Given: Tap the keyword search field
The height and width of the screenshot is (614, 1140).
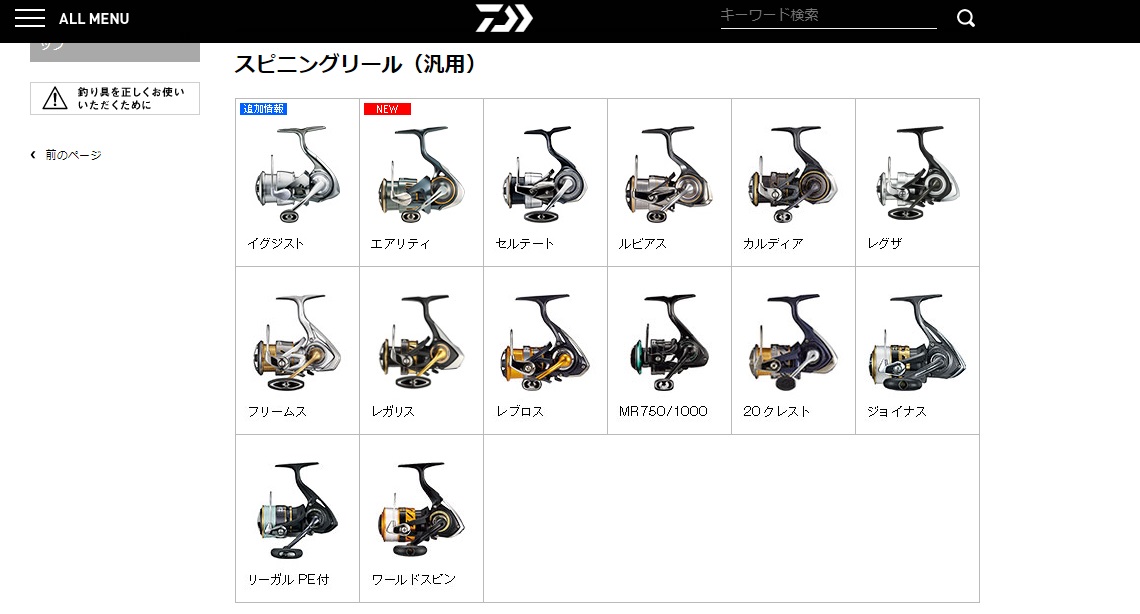Looking at the screenshot, I should 828,16.
